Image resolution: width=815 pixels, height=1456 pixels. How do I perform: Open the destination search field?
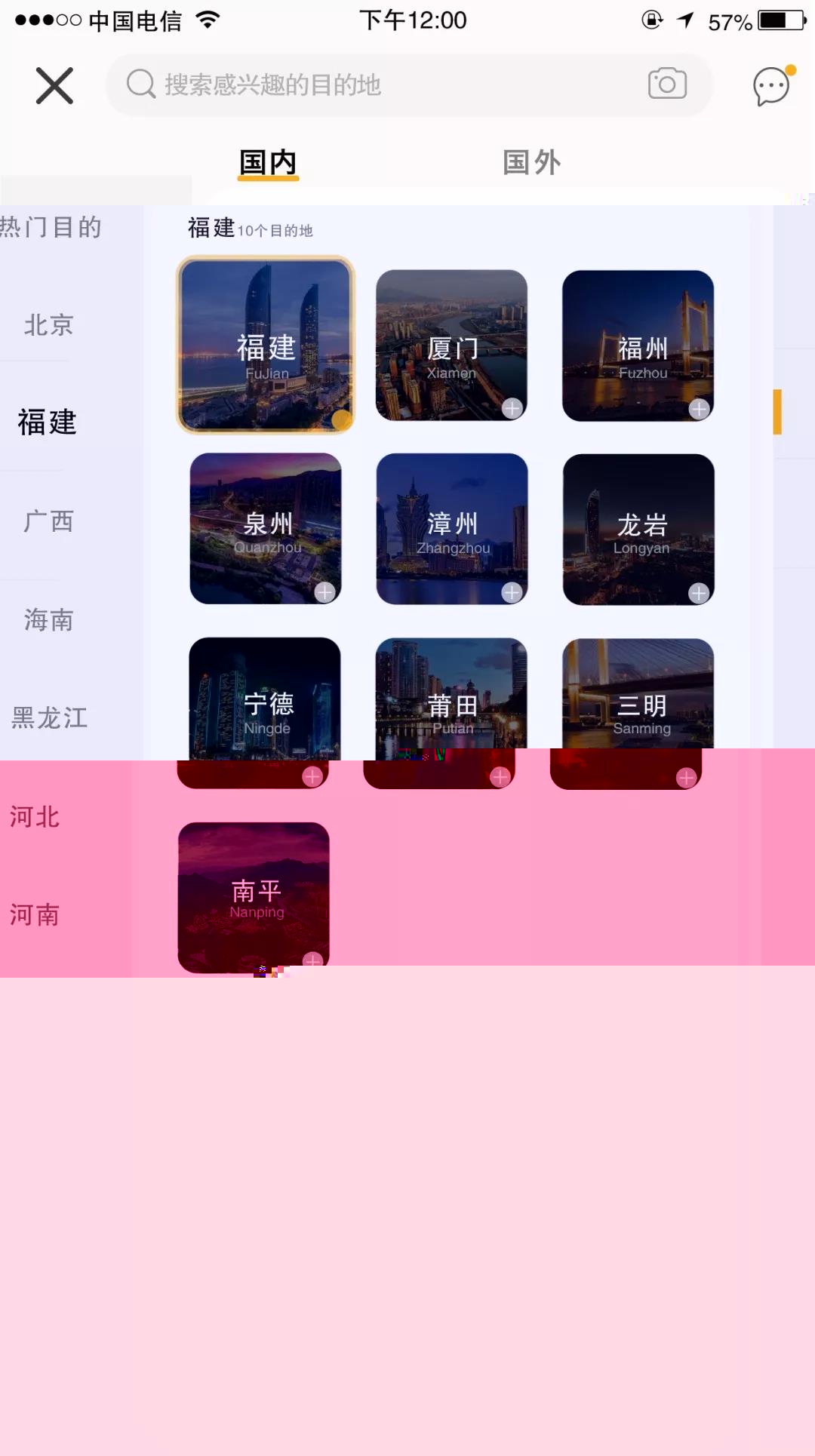click(x=409, y=84)
